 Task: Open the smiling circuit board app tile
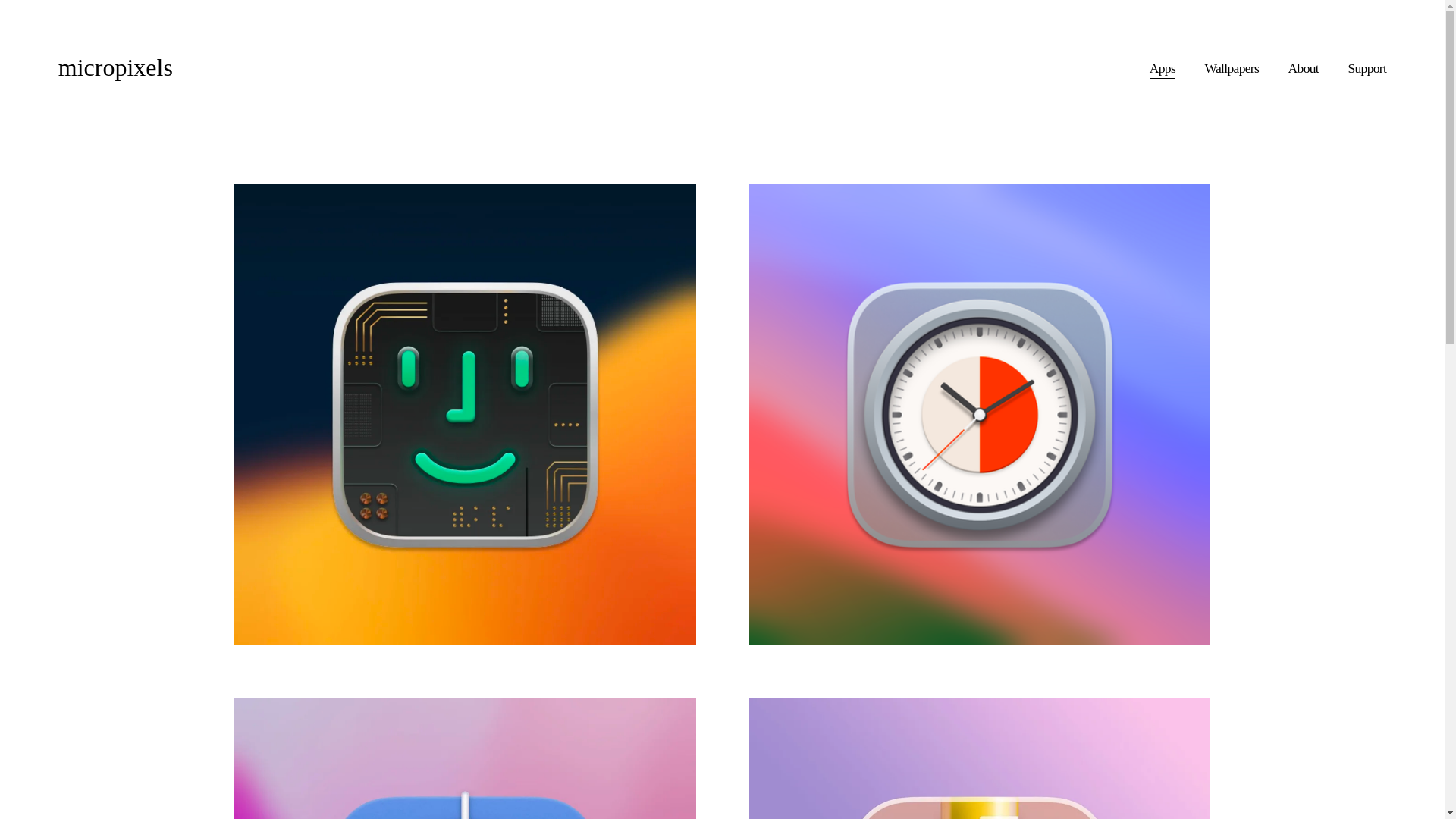(x=465, y=415)
